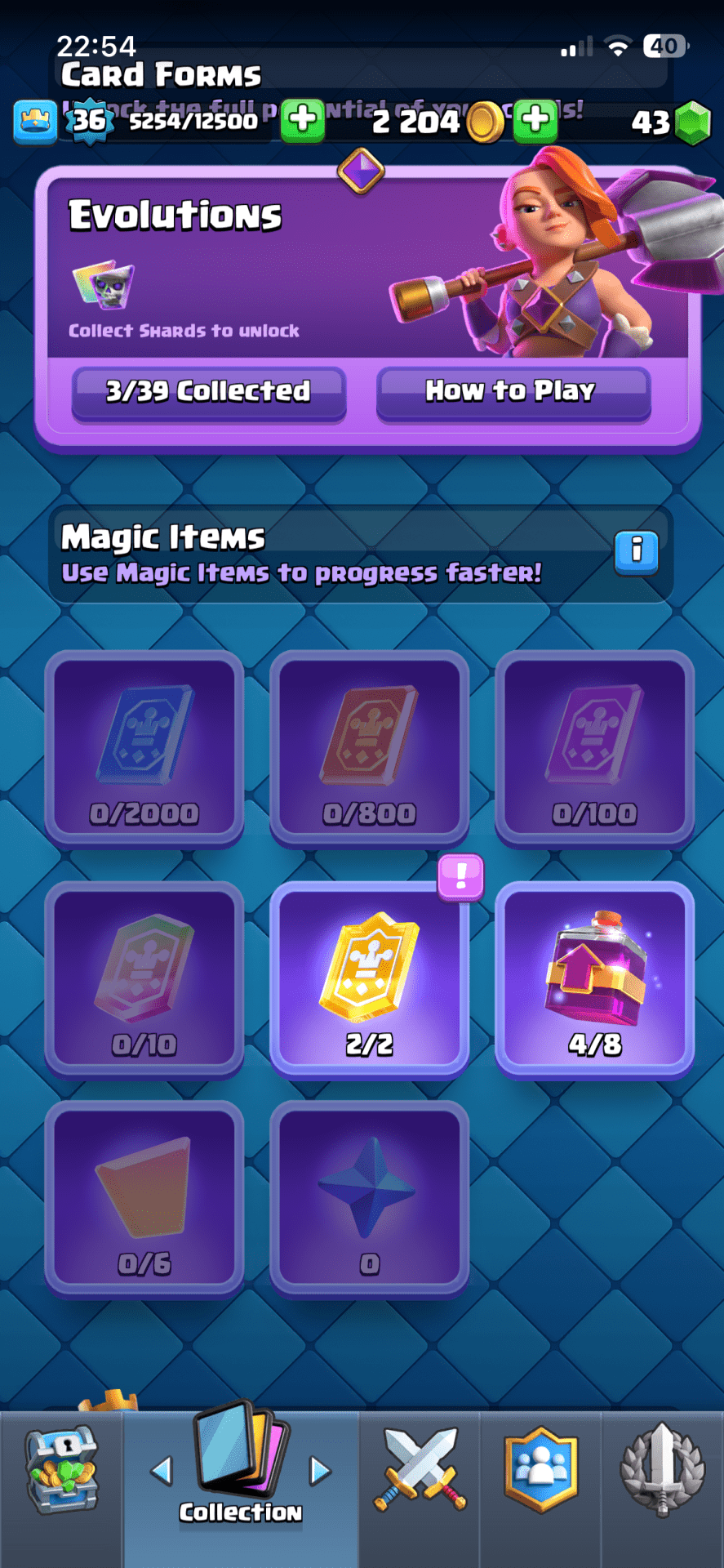Tap the How to Play button
The height and width of the screenshot is (1568, 724).
pos(513,392)
